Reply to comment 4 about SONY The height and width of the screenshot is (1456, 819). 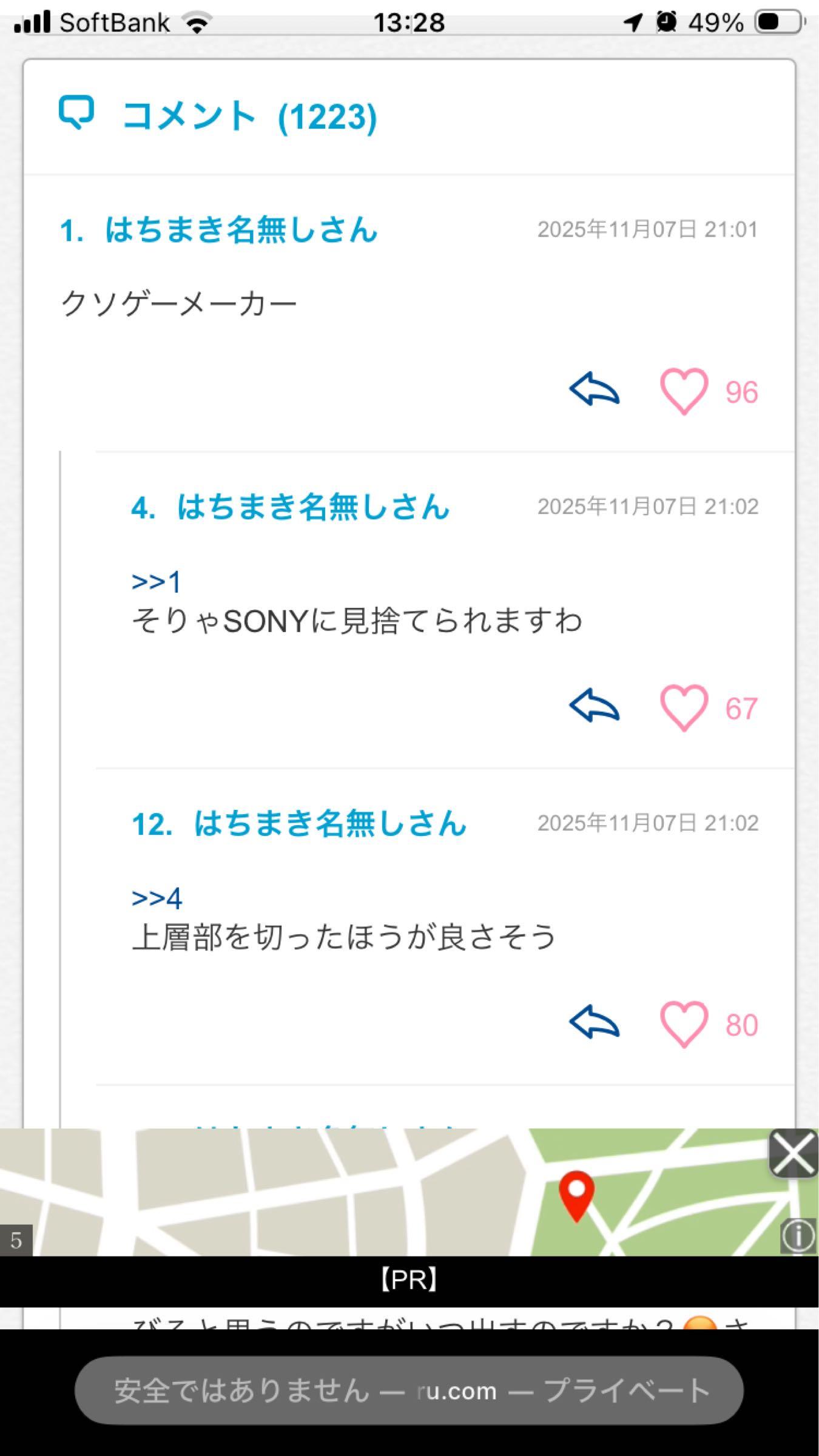click(x=594, y=706)
